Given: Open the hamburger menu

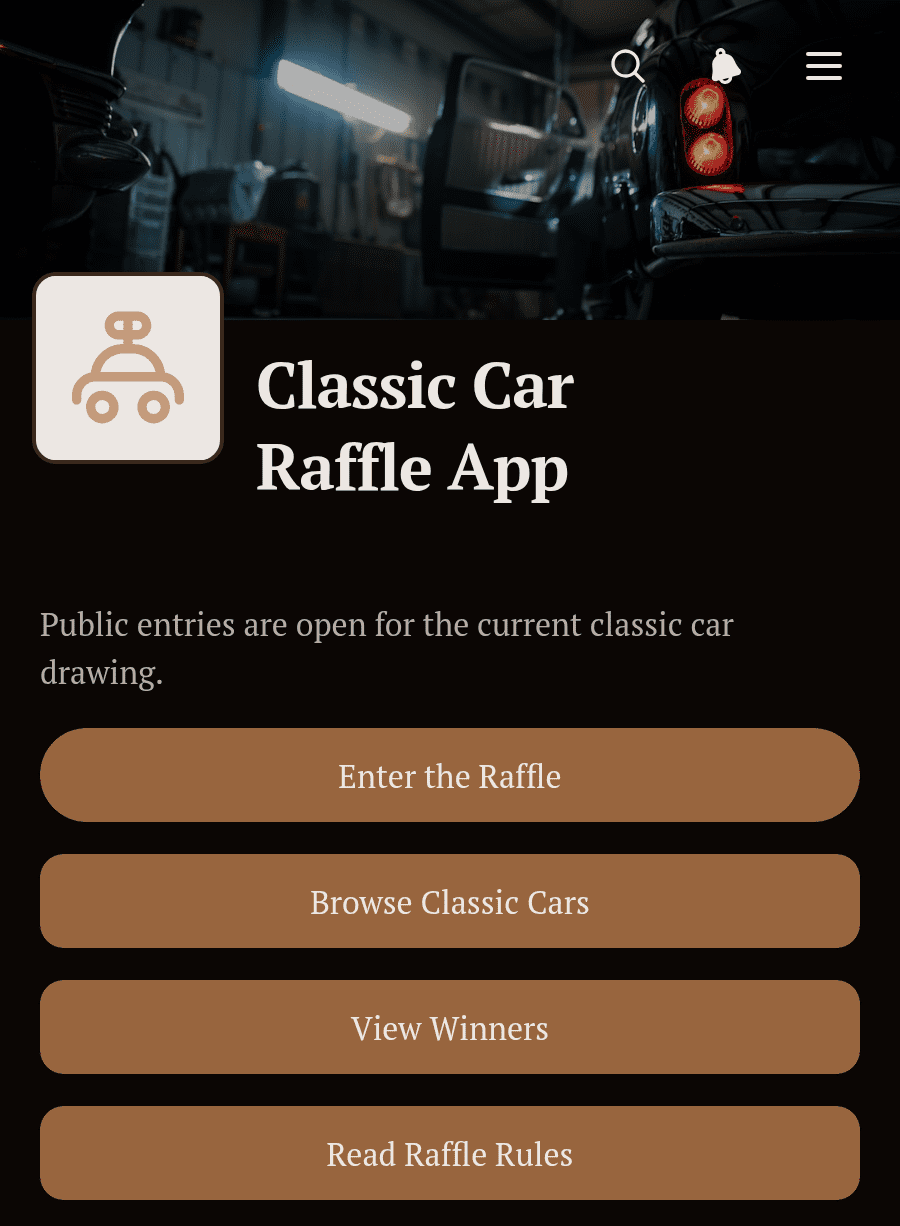Looking at the screenshot, I should tap(824, 66).
